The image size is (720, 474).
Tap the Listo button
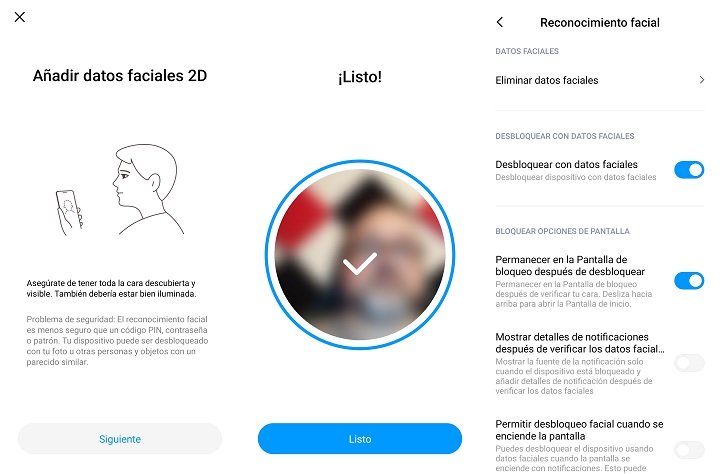click(360, 439)
